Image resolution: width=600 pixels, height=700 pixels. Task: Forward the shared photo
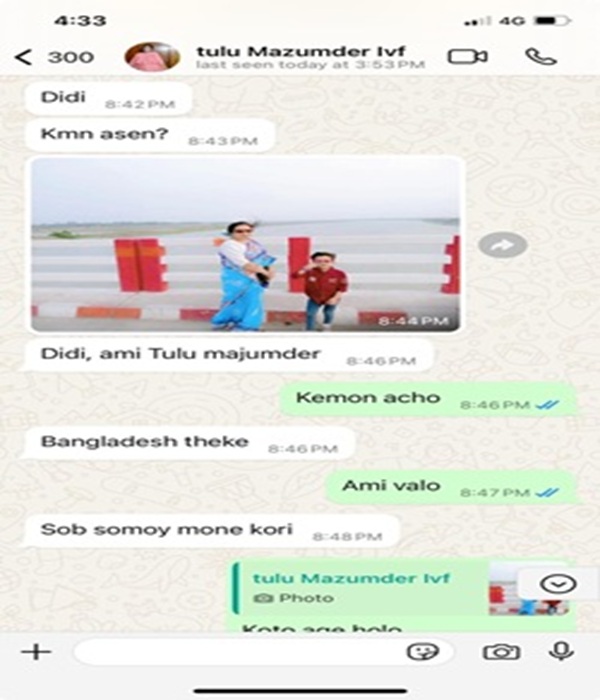coord(502,245)
